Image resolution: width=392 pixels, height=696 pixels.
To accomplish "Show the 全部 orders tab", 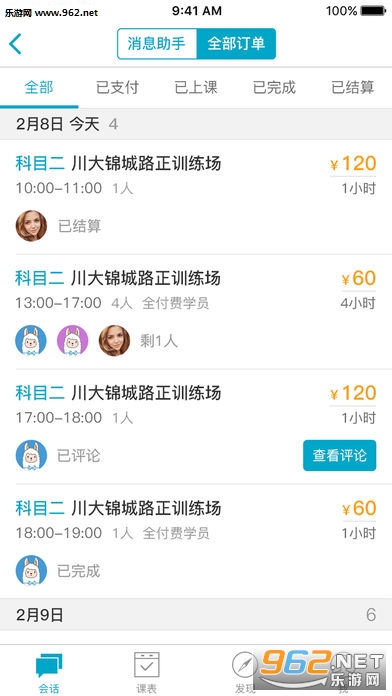I will pos(39,87).
